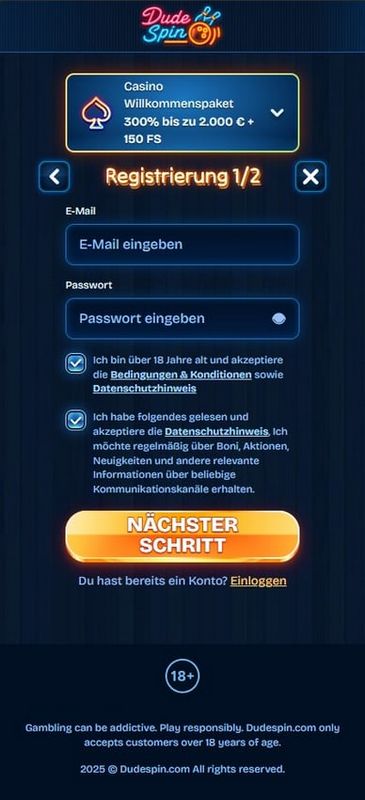
Task: Expand the Casino Willkommenspaket bonus dropdown
Action: (x=182, y=113)
